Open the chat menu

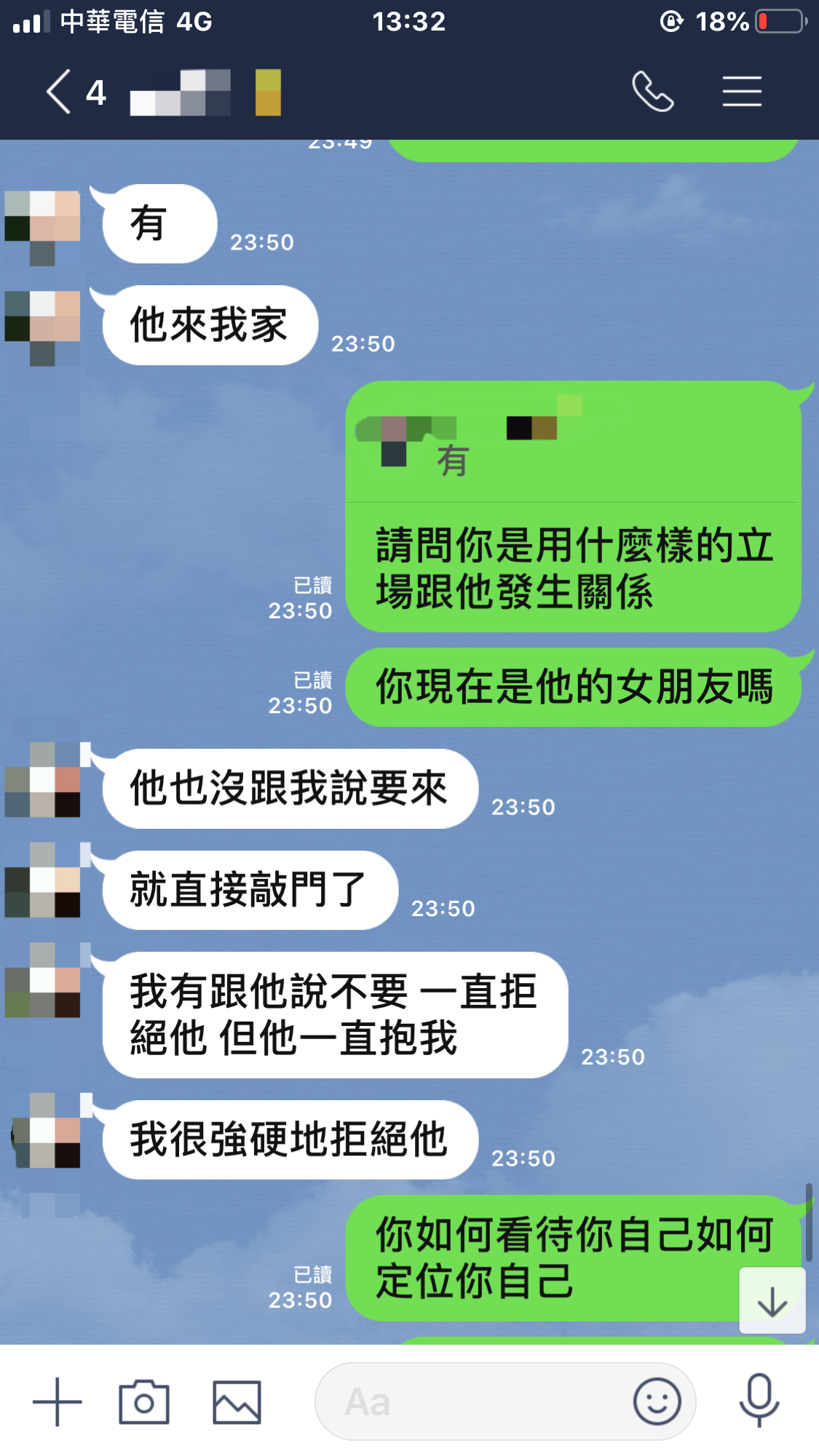(x=742, y=92)
